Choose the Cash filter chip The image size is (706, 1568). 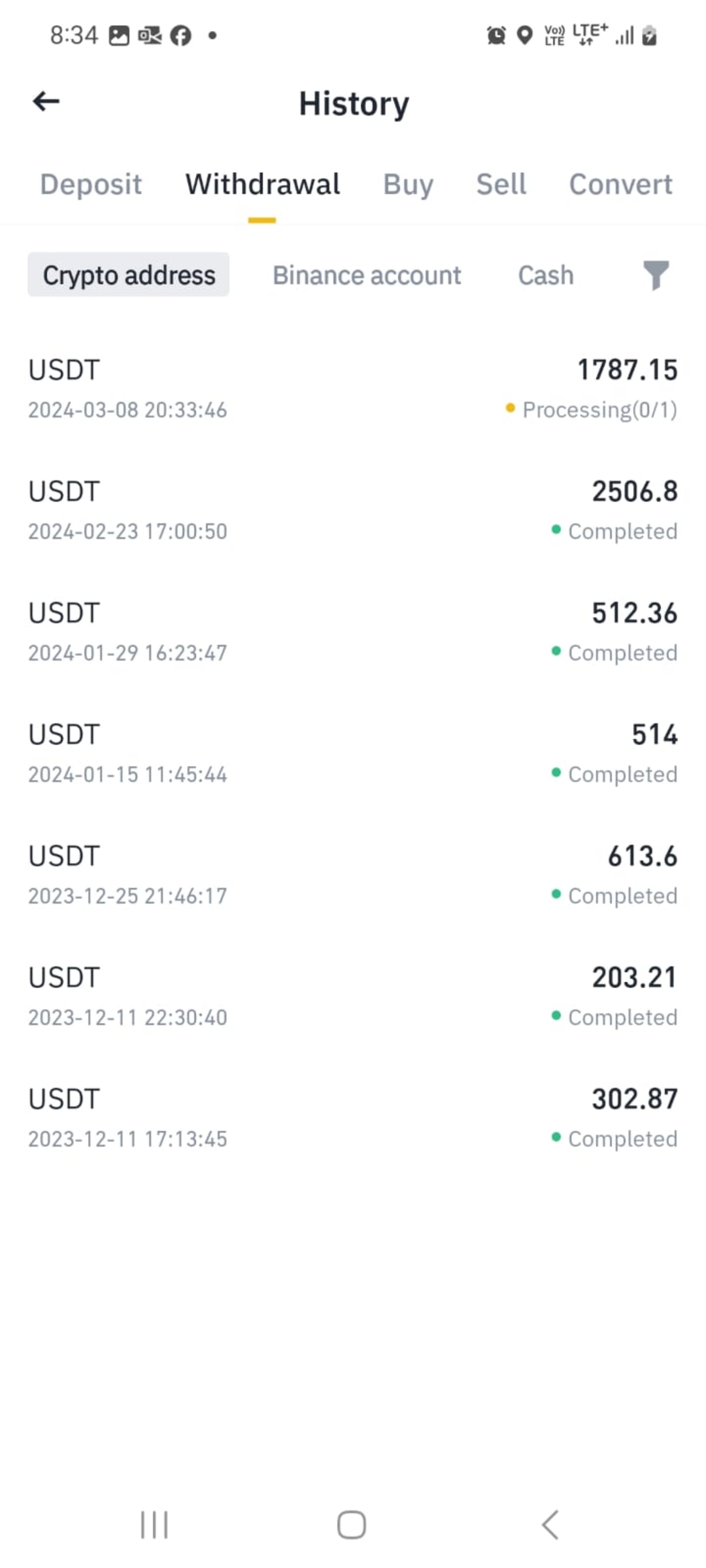click(546, 275)
